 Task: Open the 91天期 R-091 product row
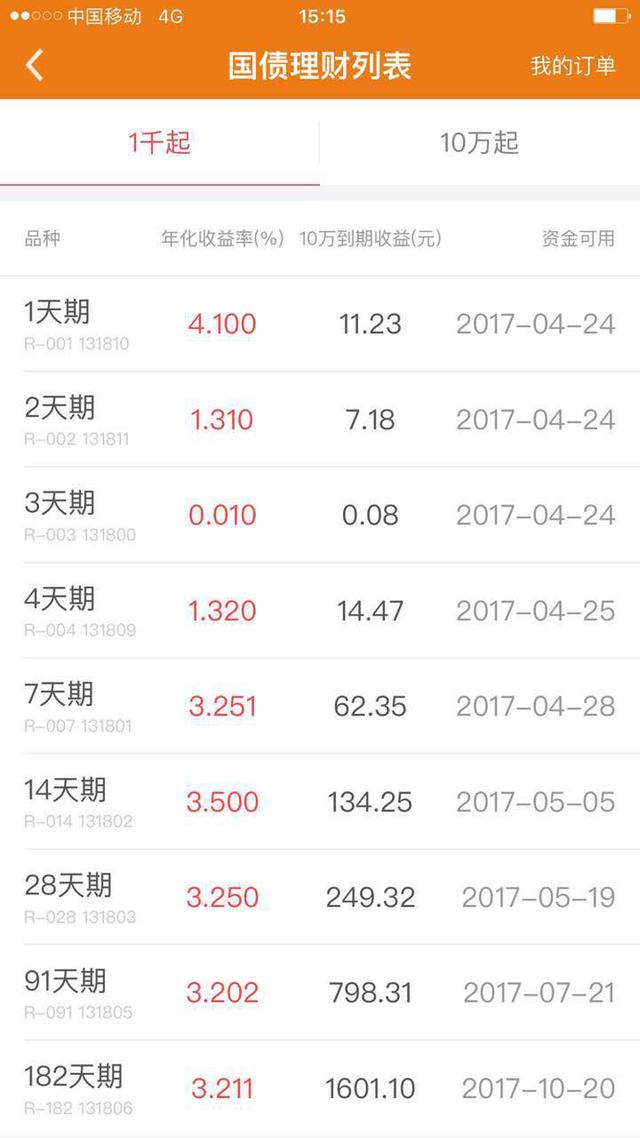pyautogui.click(x=320, y=993)
